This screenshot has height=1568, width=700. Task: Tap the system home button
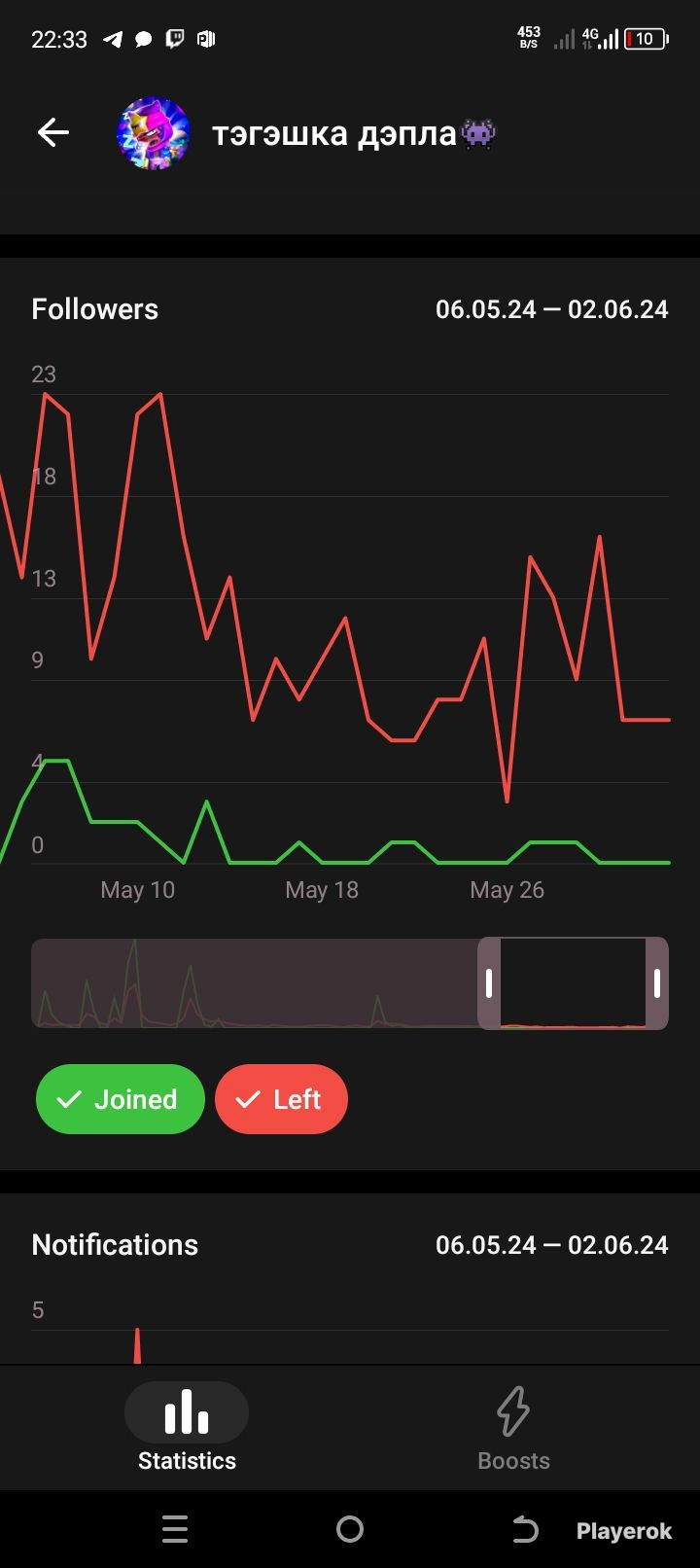click(x=350, y=1530)
